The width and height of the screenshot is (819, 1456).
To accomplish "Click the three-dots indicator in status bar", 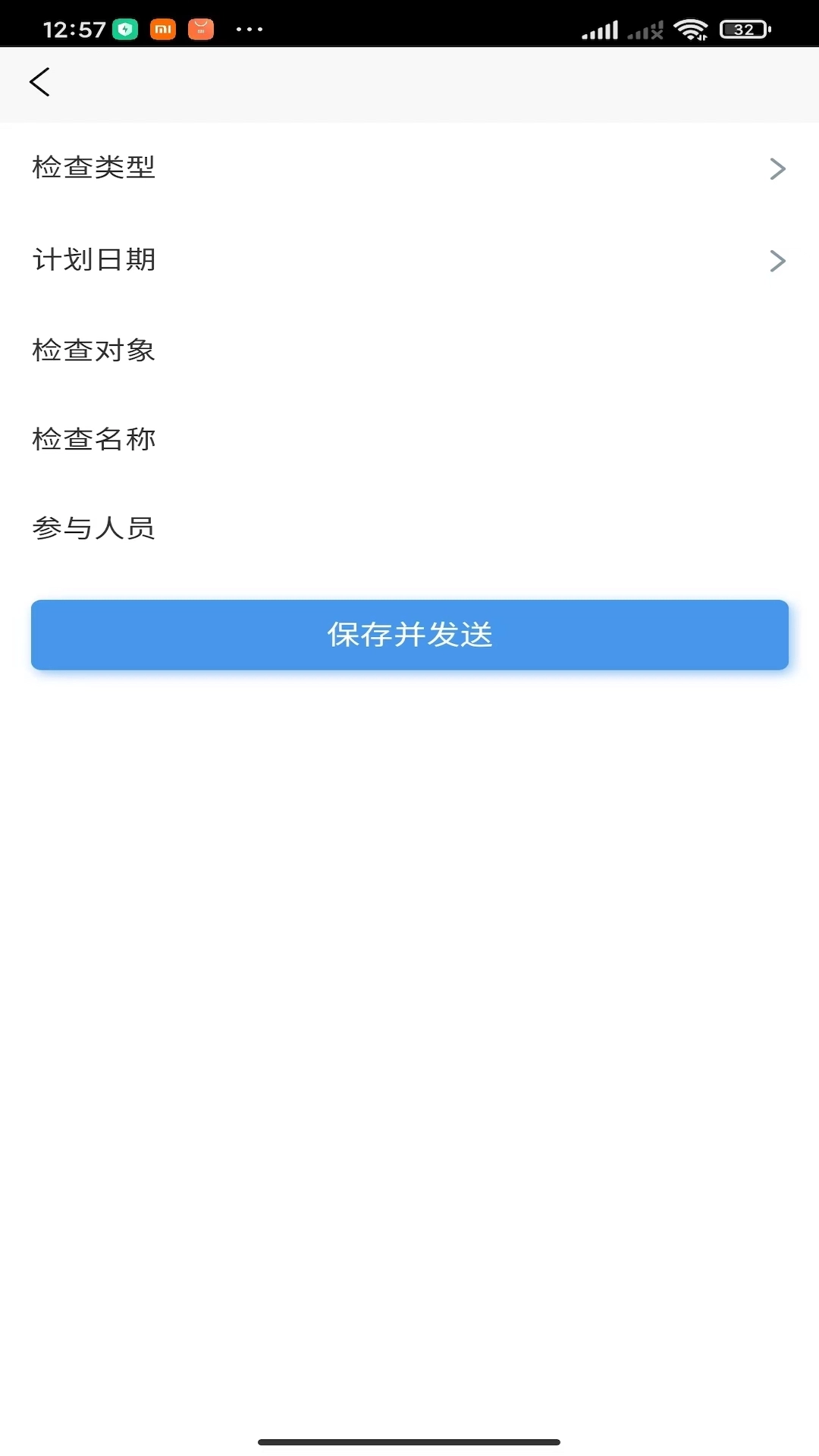I will [x=249, y=29].
